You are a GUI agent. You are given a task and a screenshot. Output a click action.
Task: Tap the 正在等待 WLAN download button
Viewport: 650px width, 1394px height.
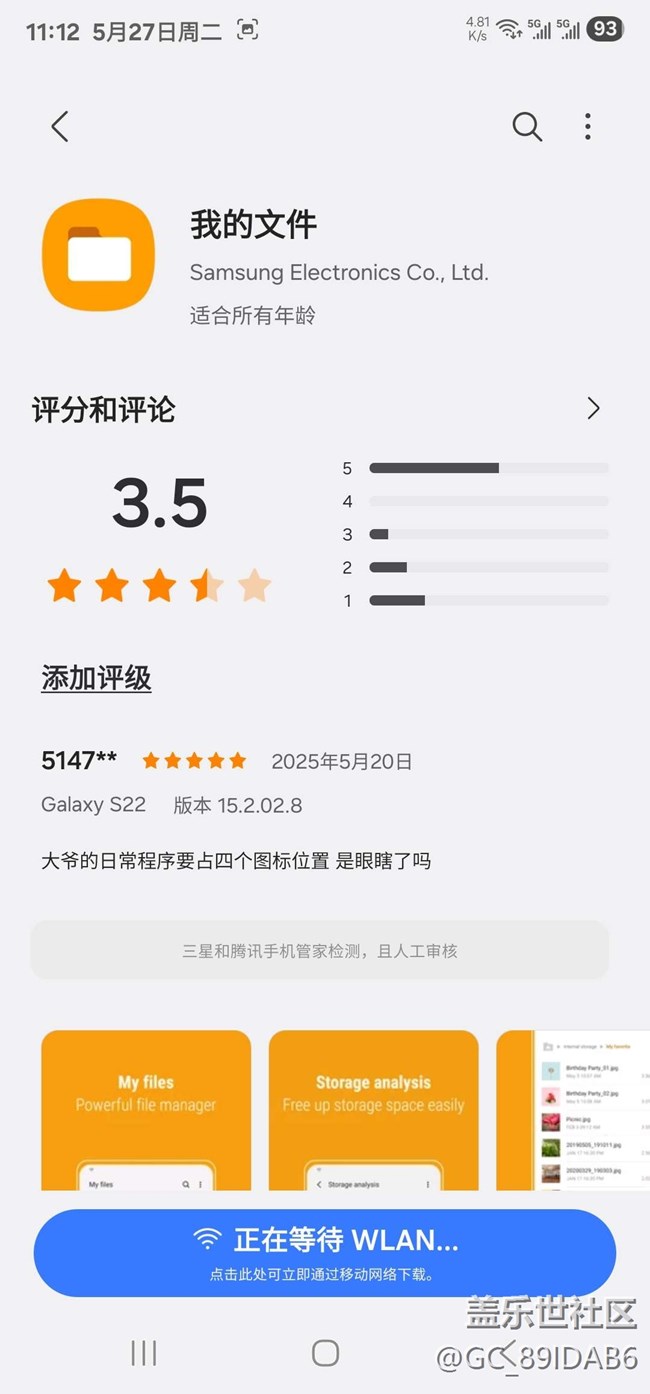point(325,1253)
